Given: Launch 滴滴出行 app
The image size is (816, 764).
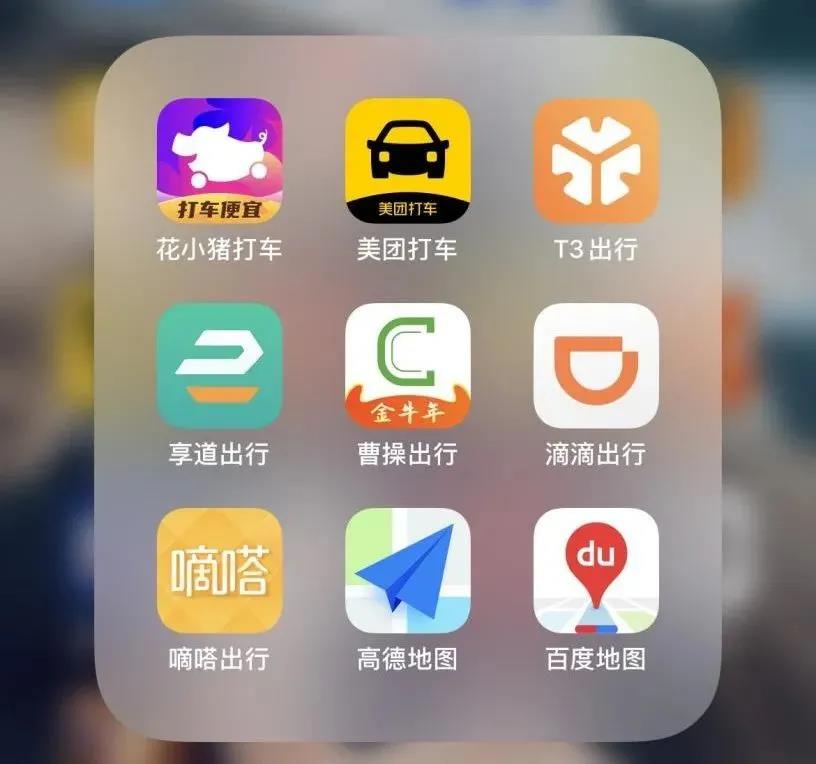Looking at the screenshot, I should coord(596,366).
